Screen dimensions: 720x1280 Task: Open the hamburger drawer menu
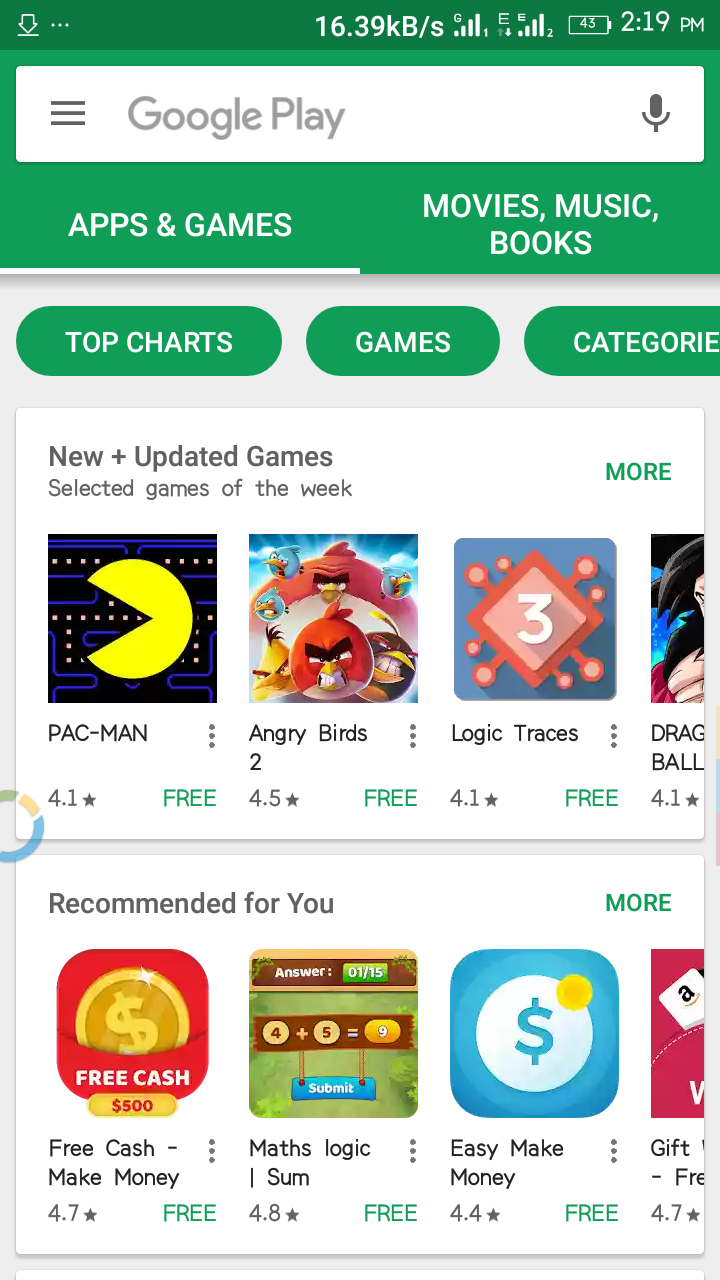coord(68,114)
